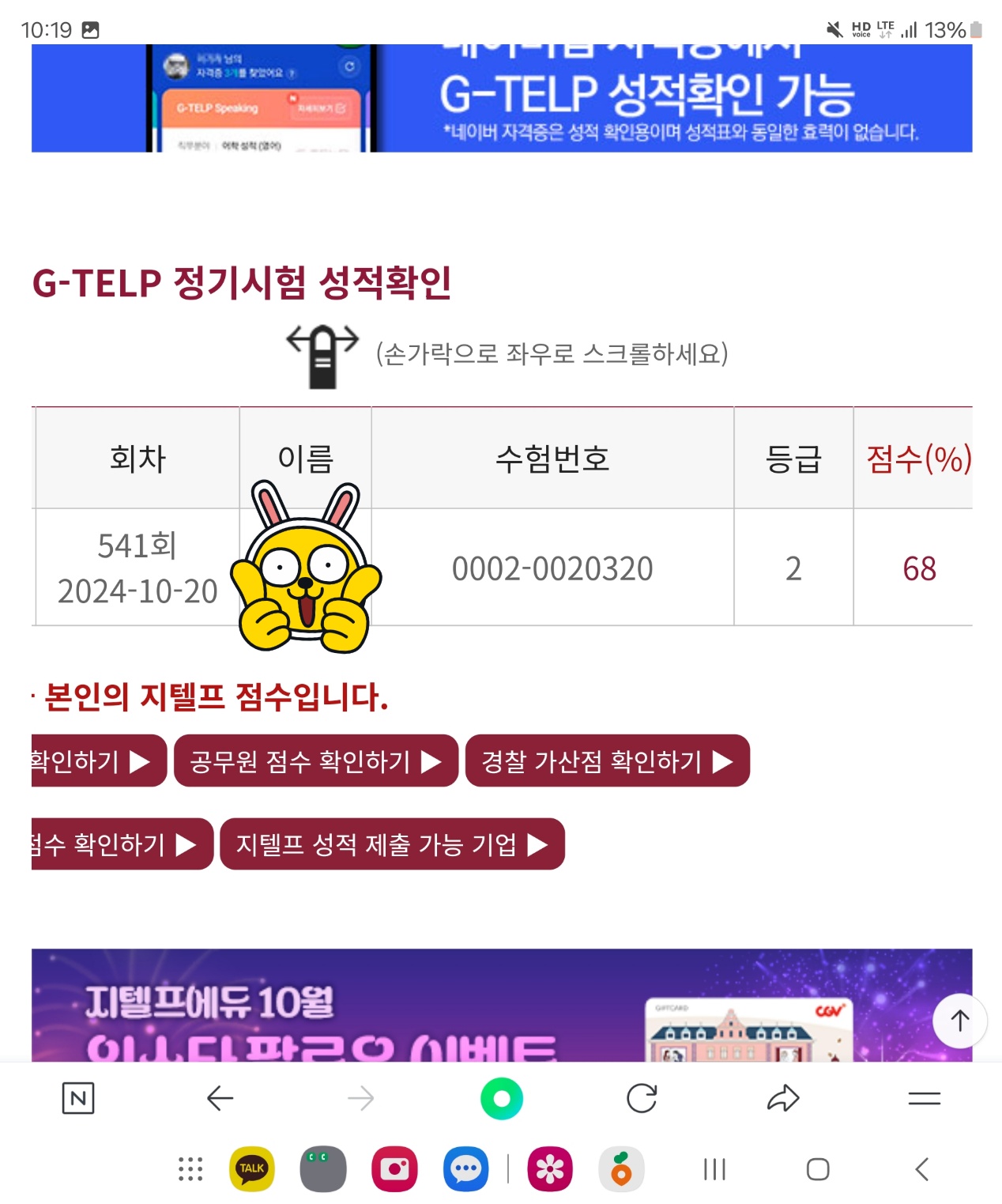The width and height of the screenshot is (1002, 1204).
Task: Tap the scroll-to-top arrow button
Action: 959,1021
